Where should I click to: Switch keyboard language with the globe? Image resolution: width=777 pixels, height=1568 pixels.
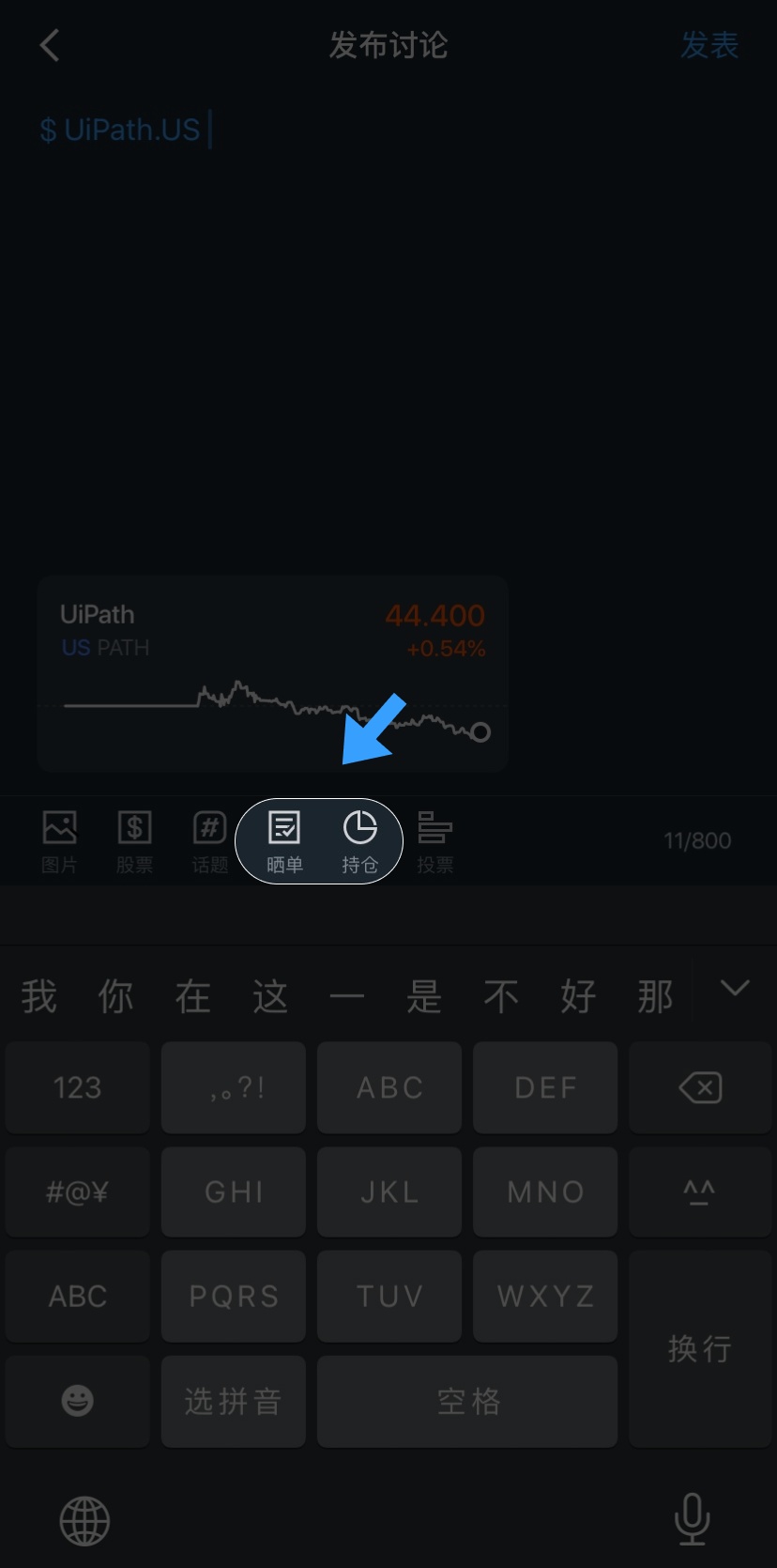coord(84,1520)
